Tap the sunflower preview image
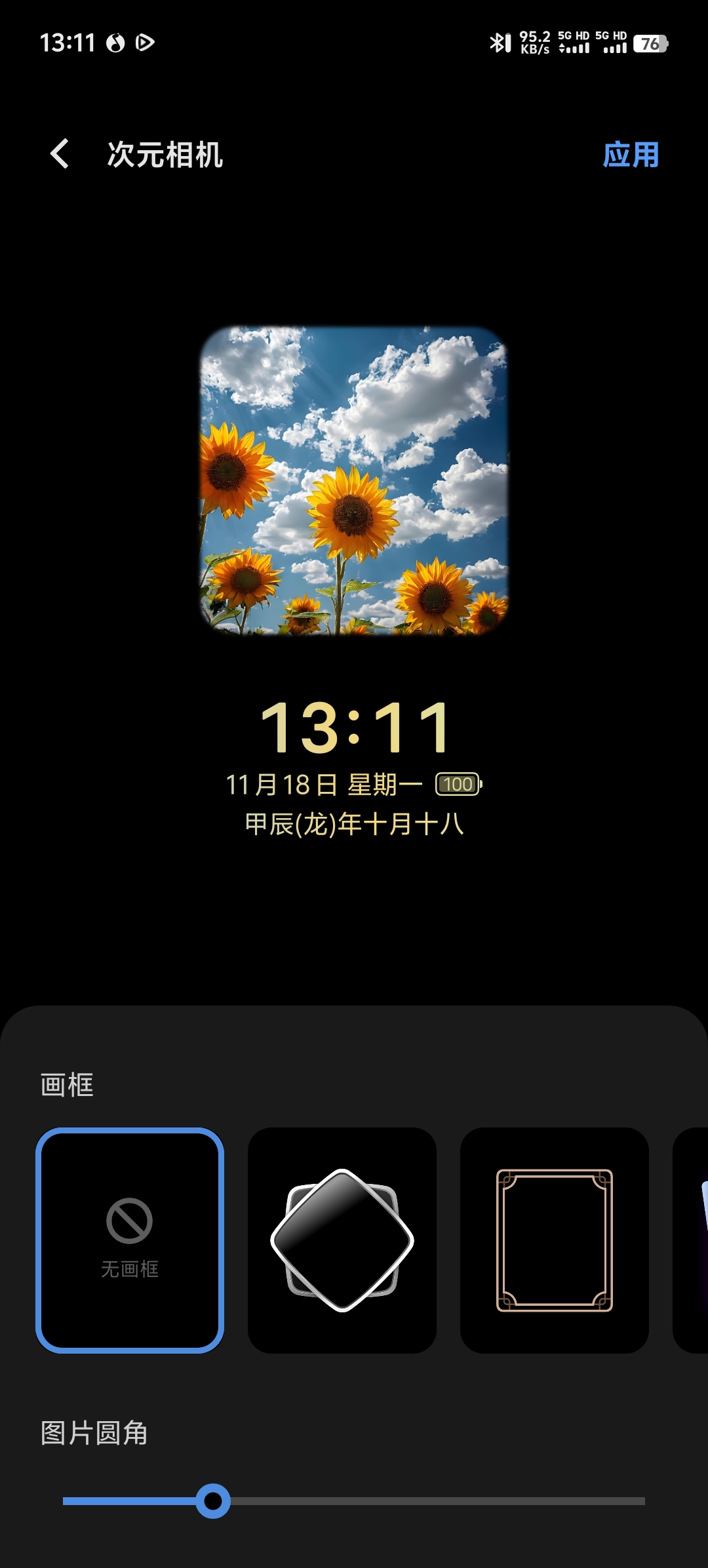Image resolution: width=708 pixels, height=1568 pixels. click(x=354, y=480)
